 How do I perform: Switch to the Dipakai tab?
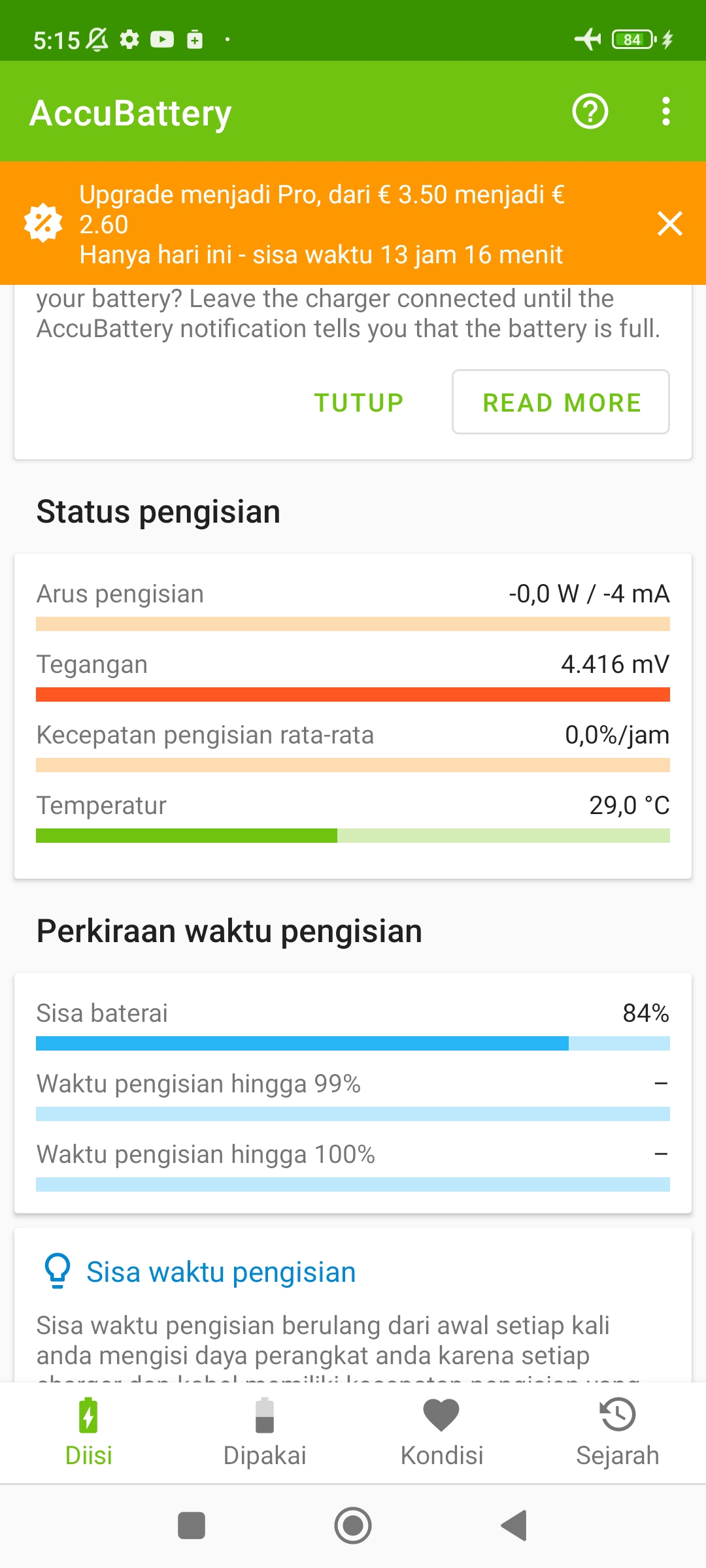pyautogui.click(x=265, y=1433)
